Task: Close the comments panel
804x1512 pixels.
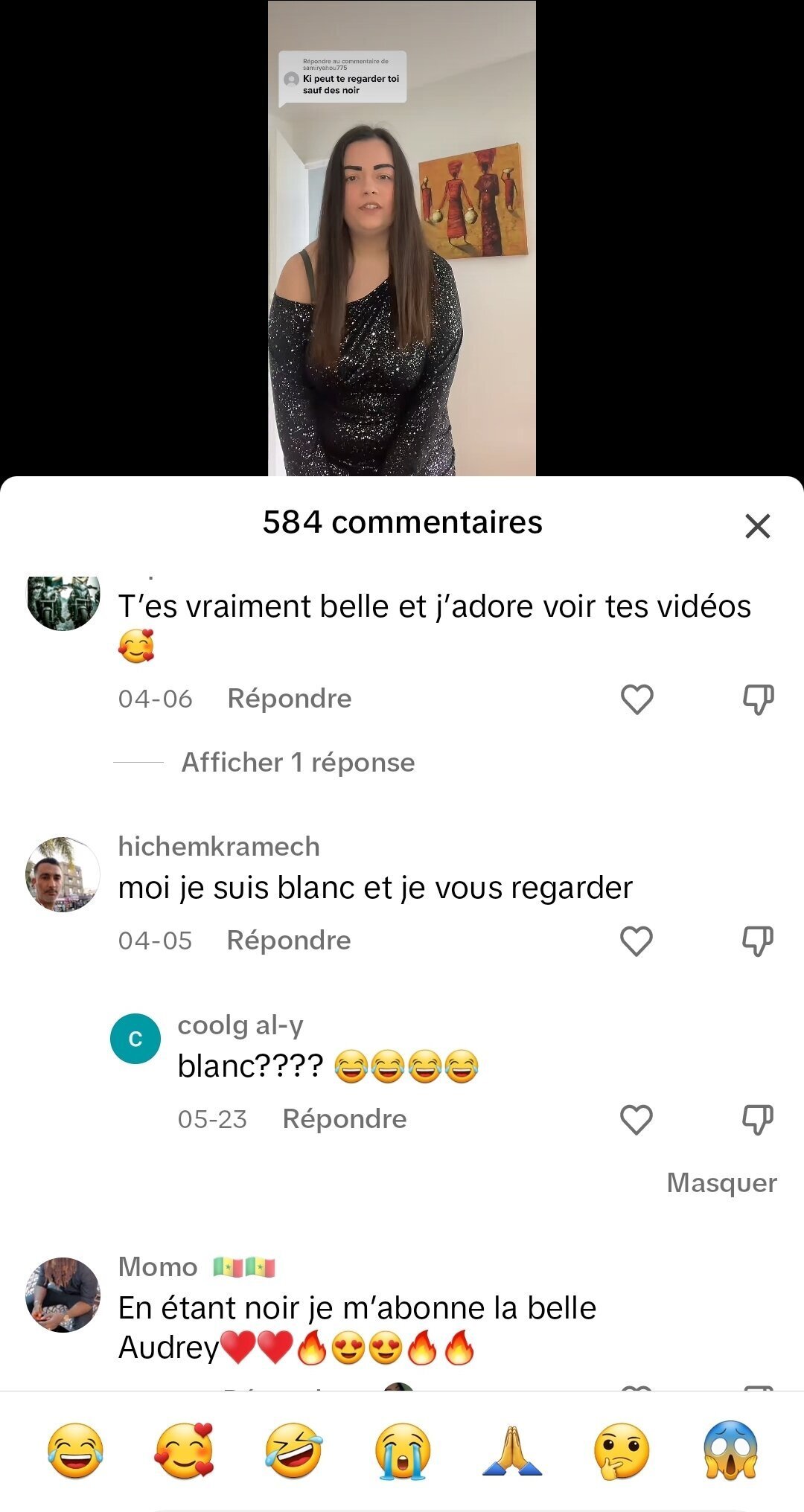Action: [757, 526]
